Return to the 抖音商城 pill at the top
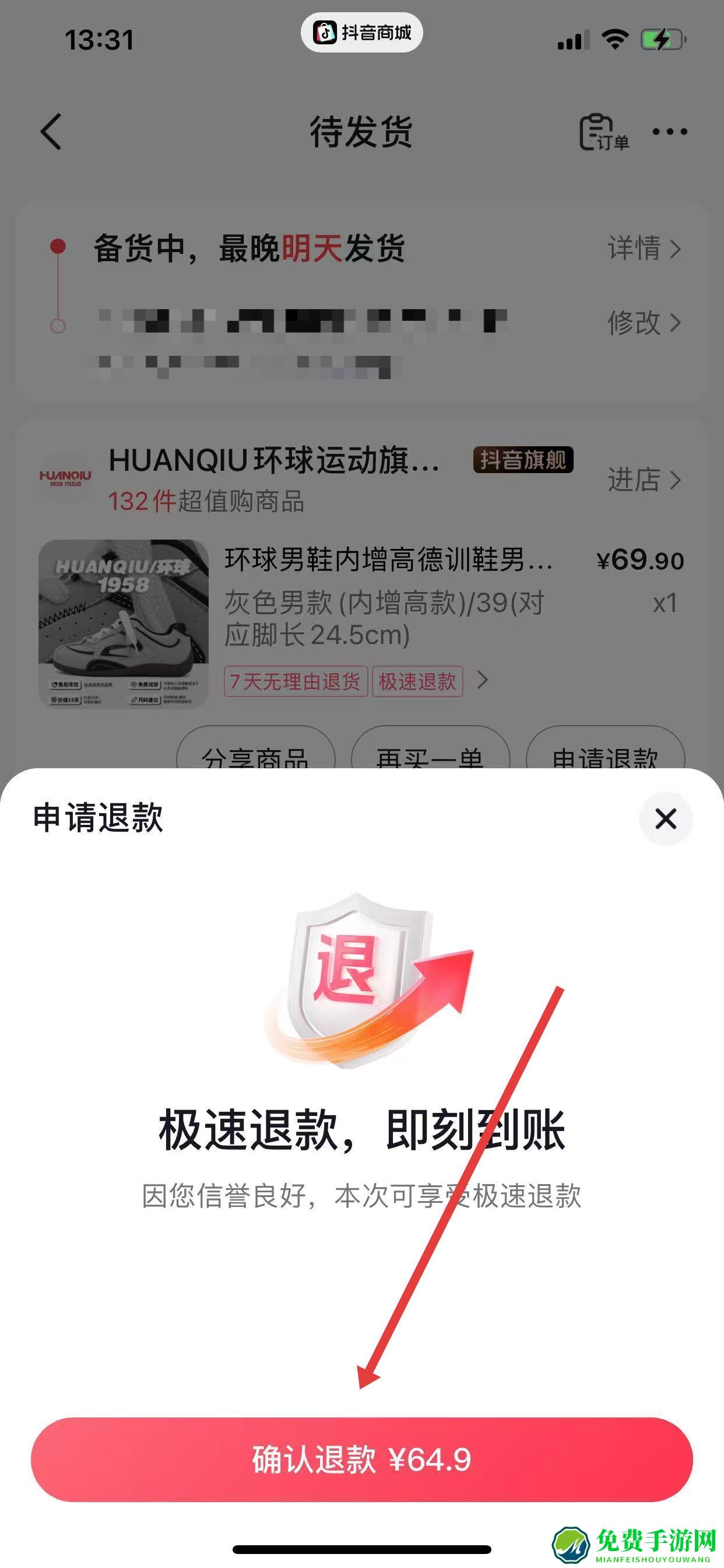 [x=361, y=32]
